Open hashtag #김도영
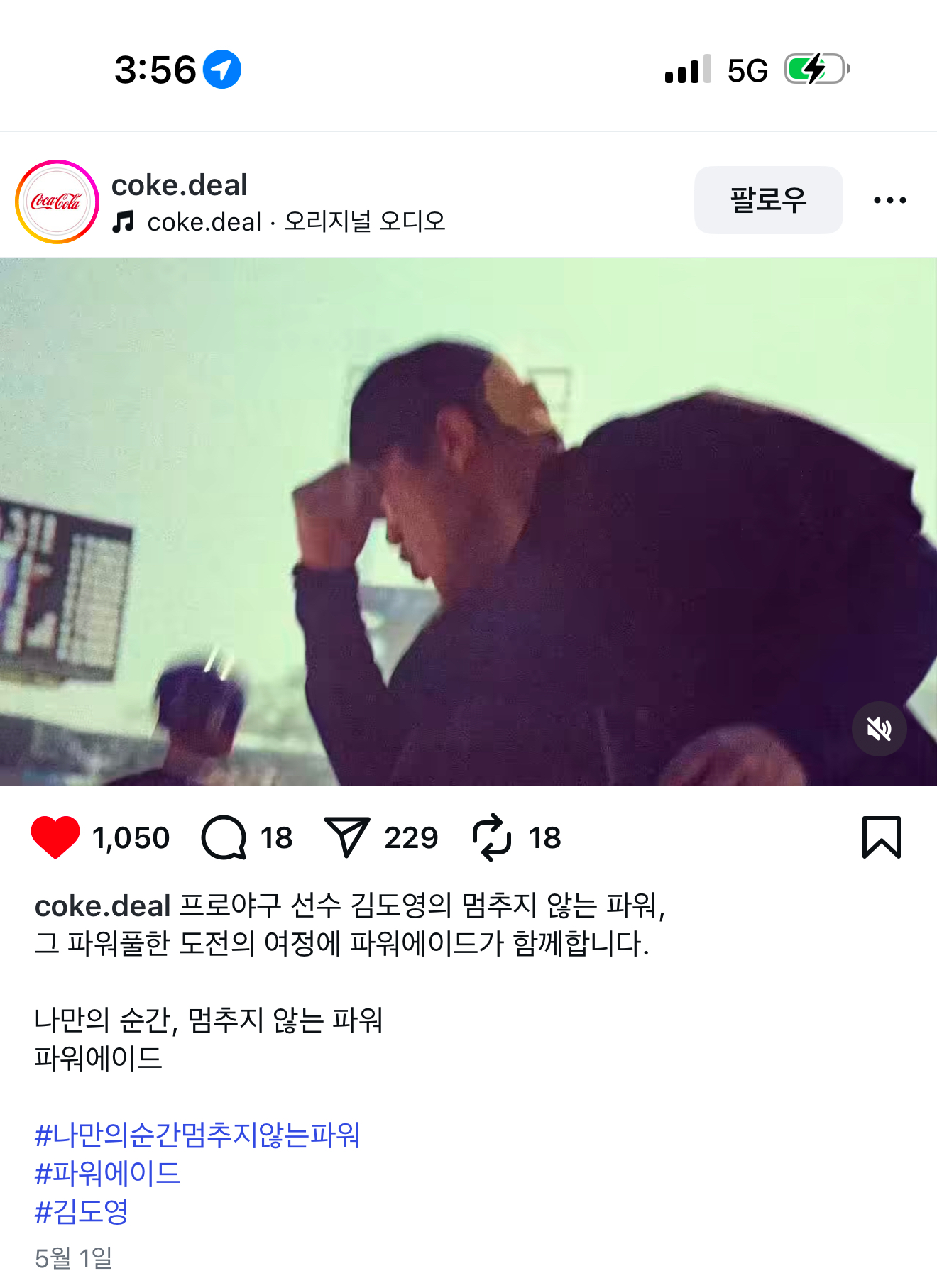937x1288 pixels. (x=82, y=1211)
